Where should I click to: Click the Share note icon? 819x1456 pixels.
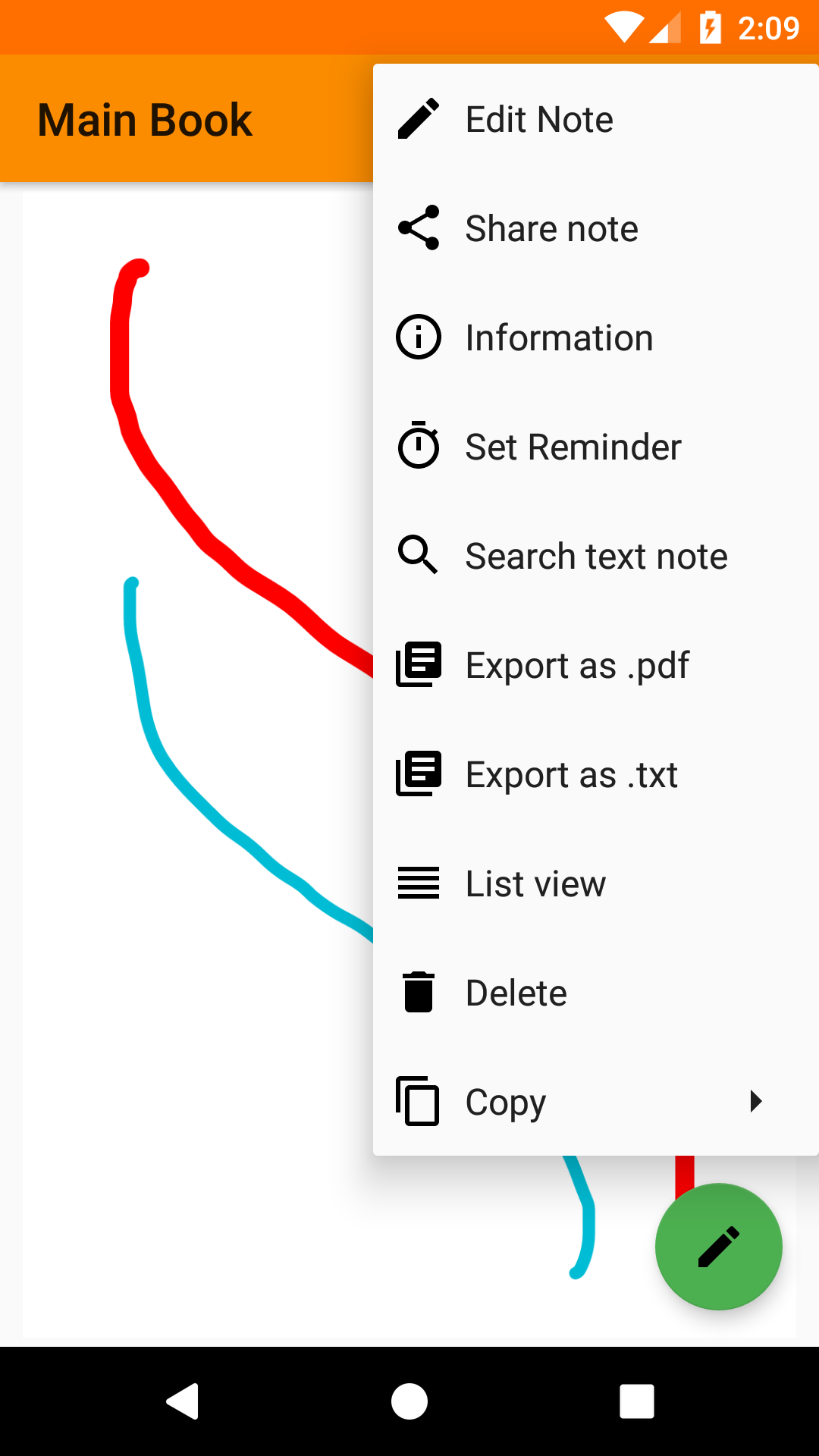pos(417,227)
